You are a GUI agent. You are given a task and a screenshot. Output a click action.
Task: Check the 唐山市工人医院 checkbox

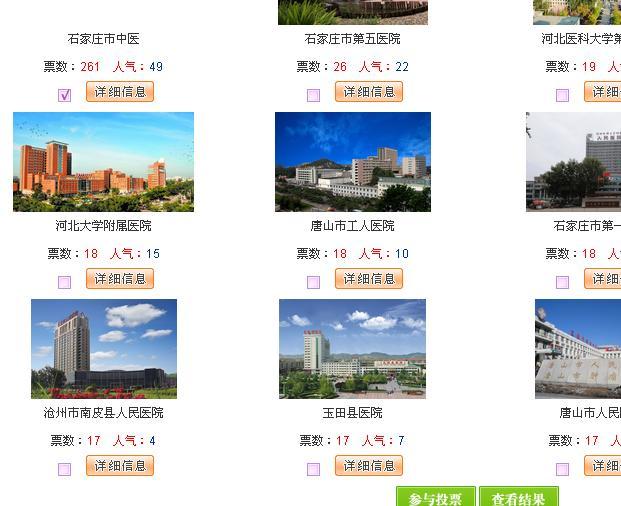tap(313, 282)
